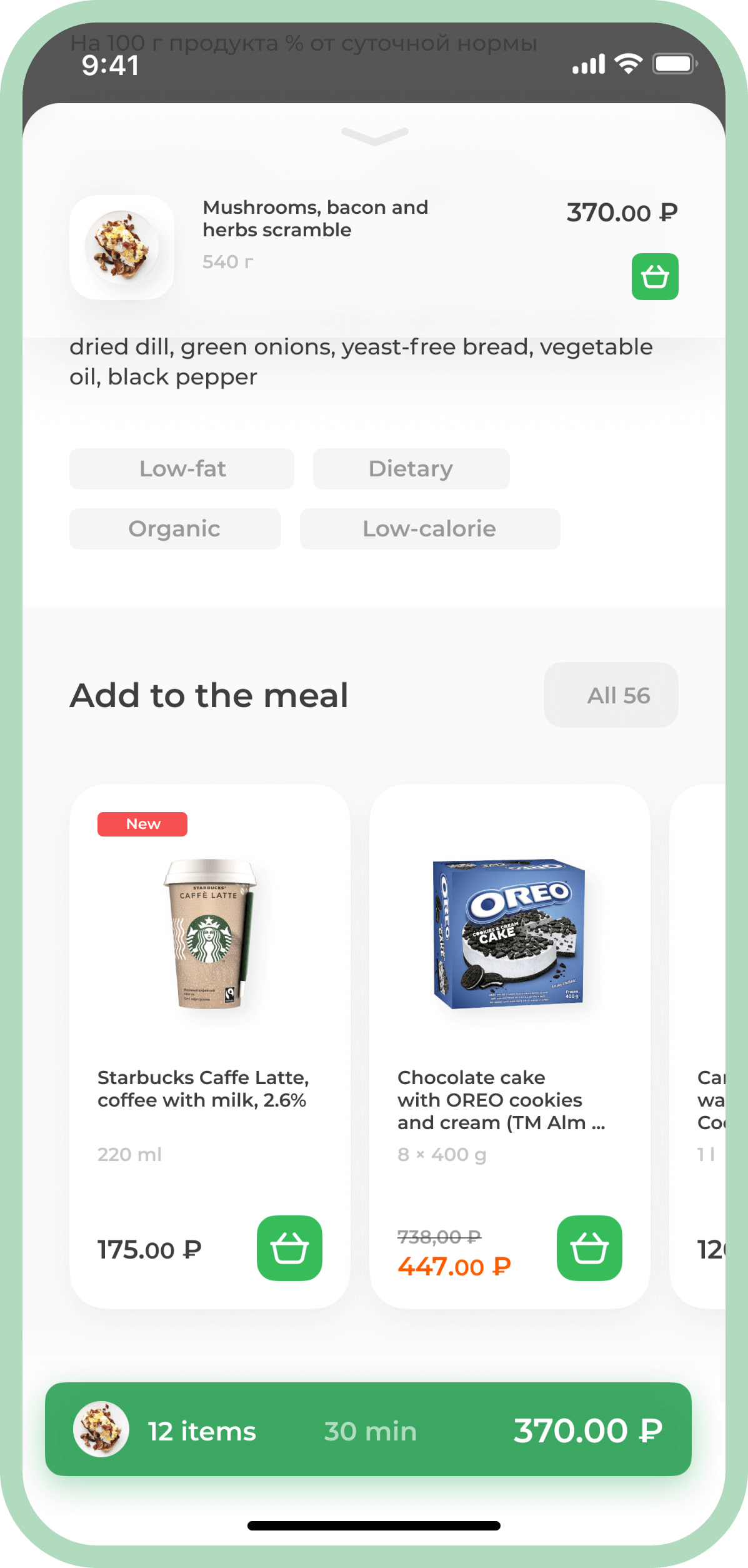Collapse the sheet with the chevron handle
Viewport: 748px width, 1568px height.
(x=374, y=136)
